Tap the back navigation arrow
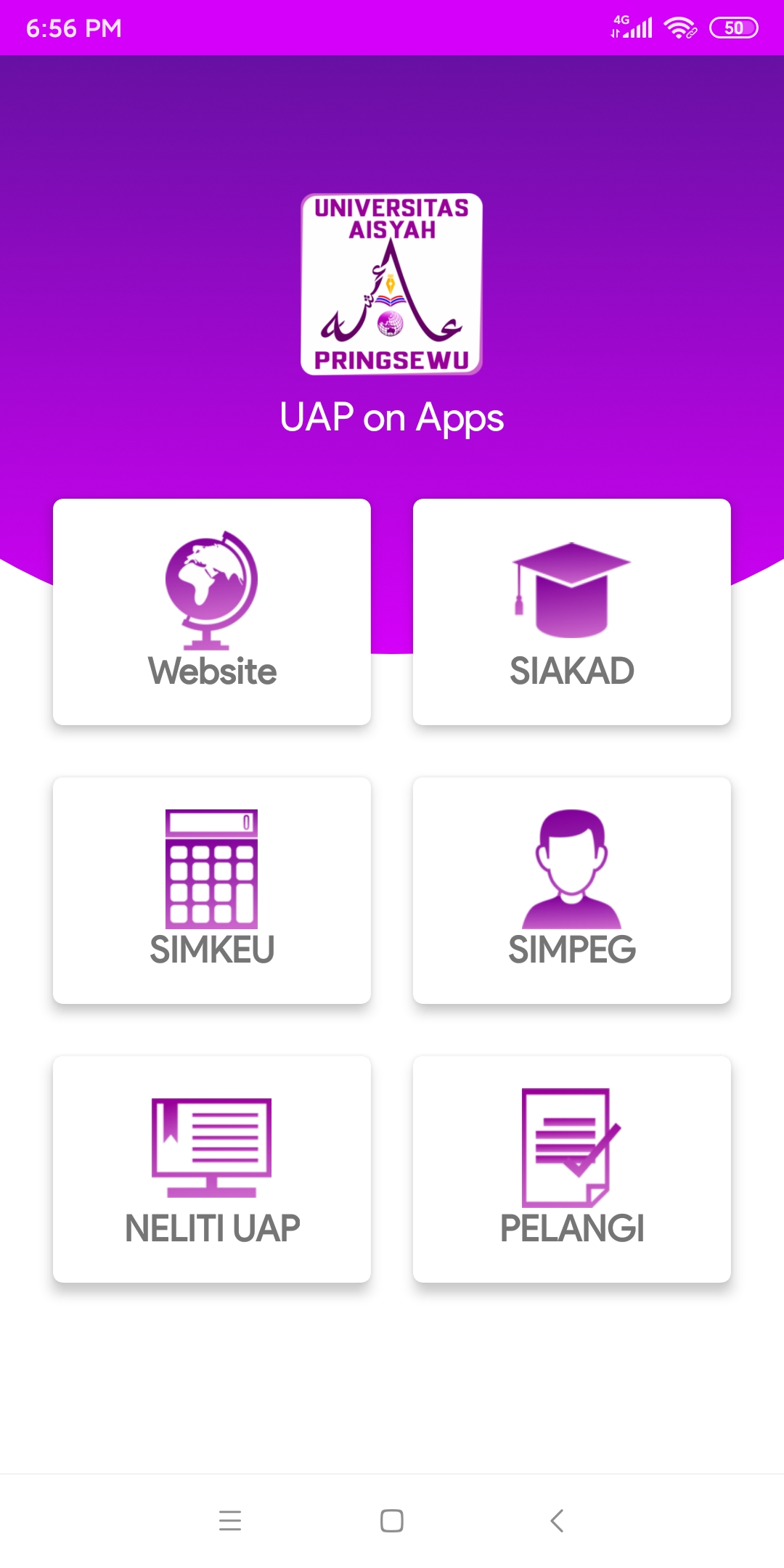 pyautogui.click(x=556, y=1522)
